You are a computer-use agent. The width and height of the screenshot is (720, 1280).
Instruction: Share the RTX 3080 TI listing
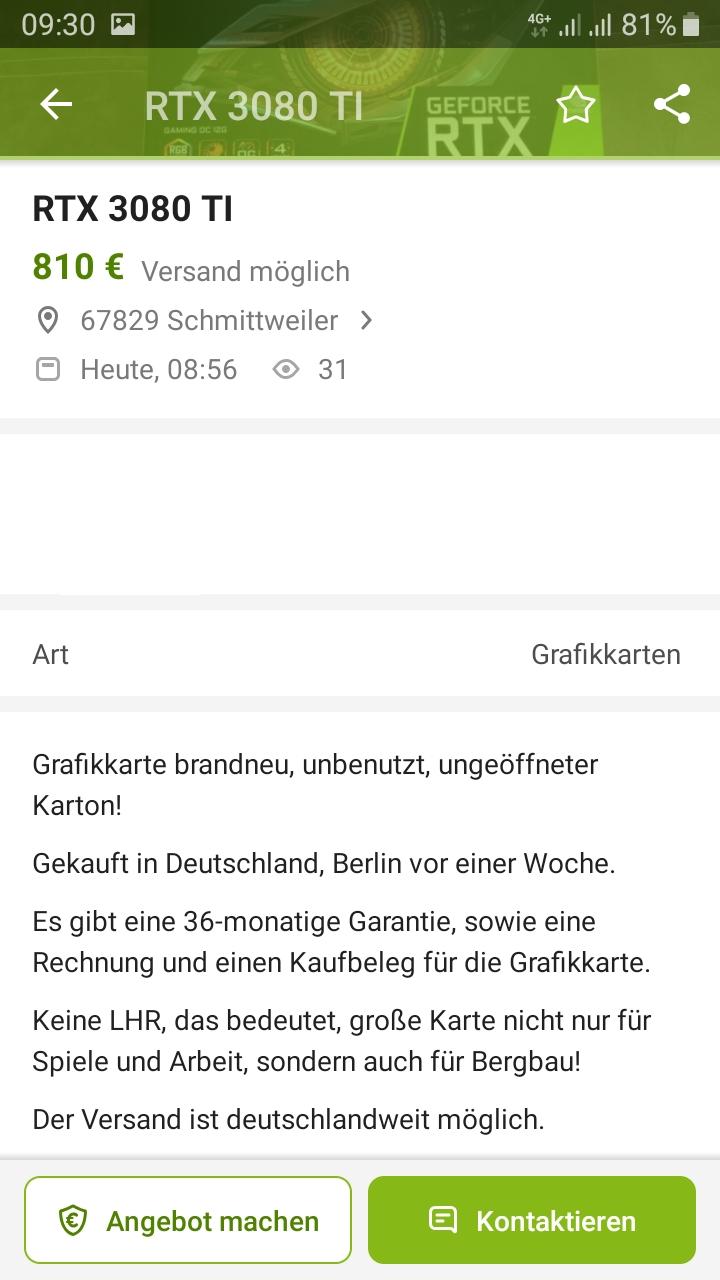tap(671, 105)
